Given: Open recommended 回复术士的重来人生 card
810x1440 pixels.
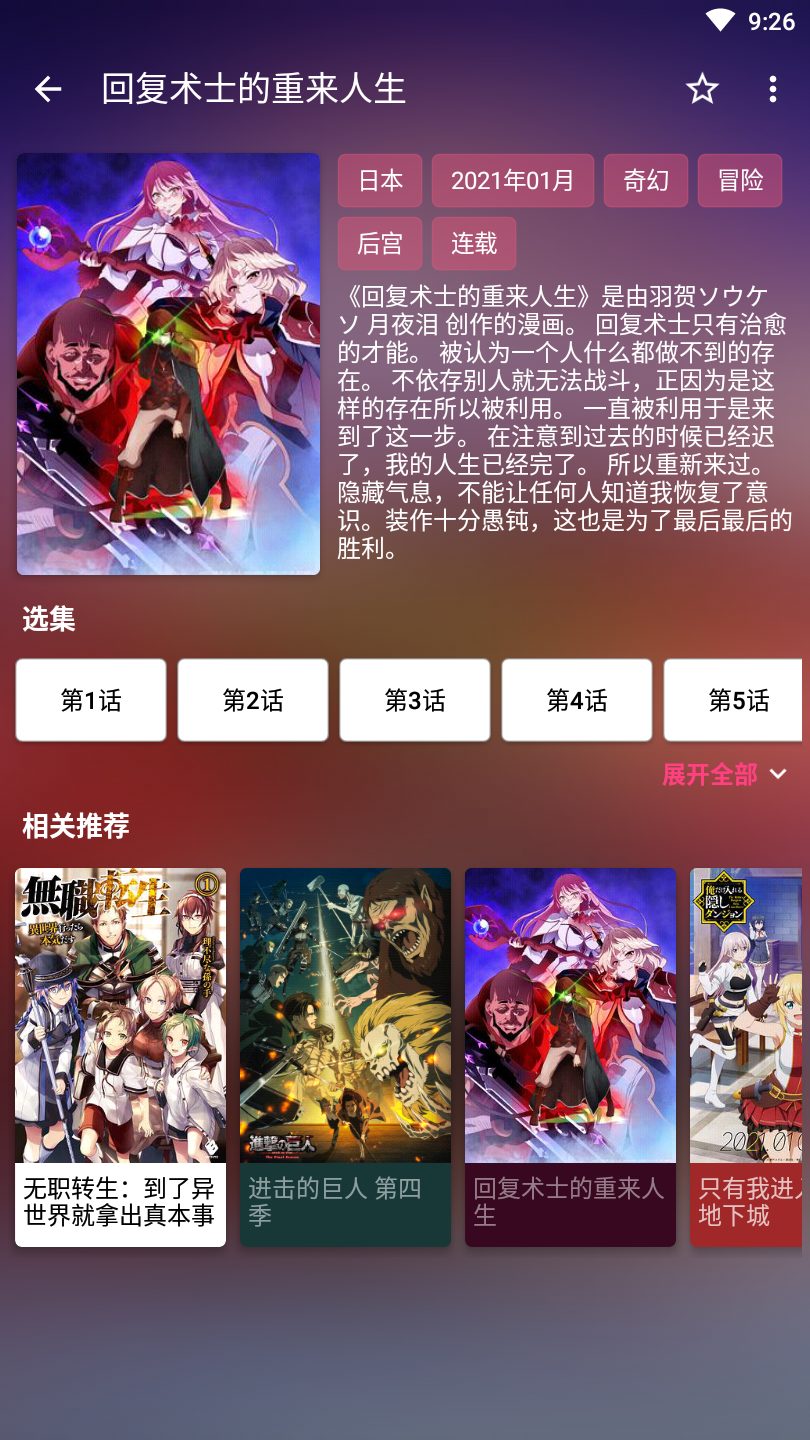Looking at the screenshot, I should coord(570,1055).
